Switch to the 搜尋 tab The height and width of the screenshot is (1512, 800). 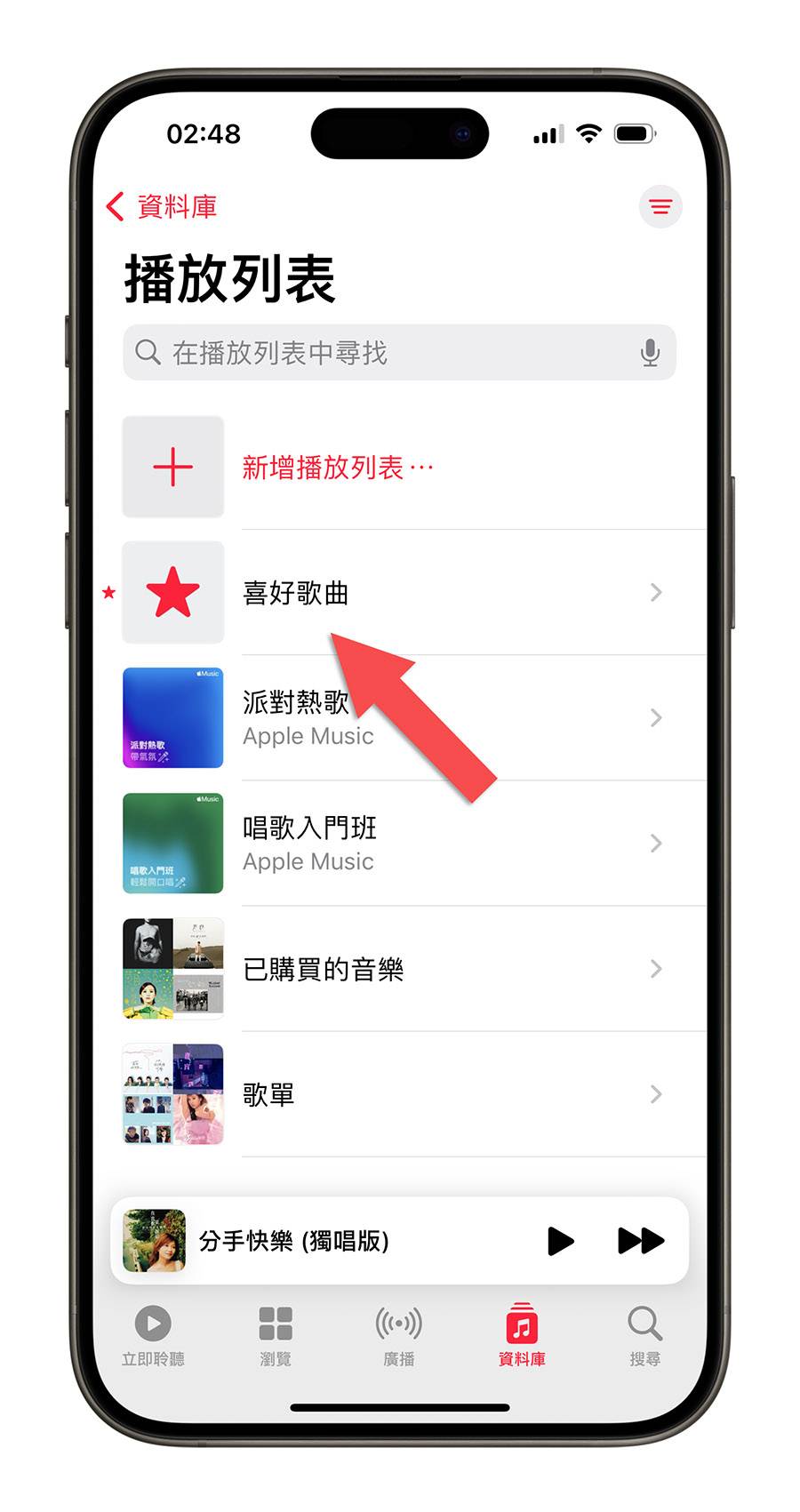(644, 1334)
